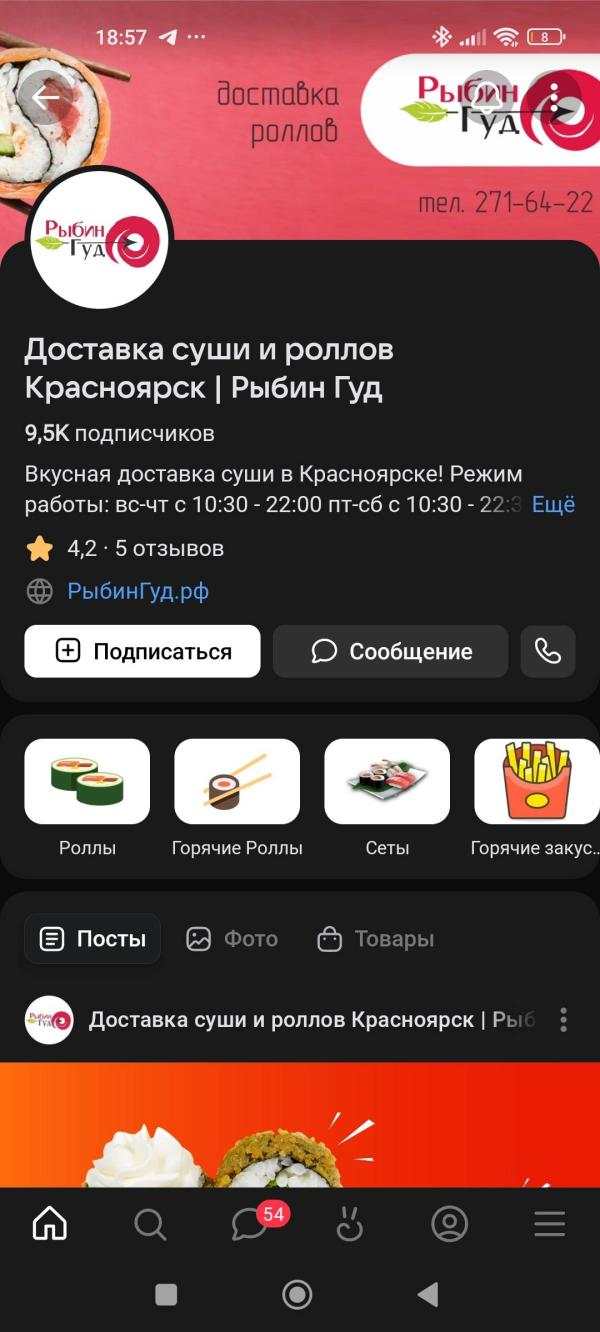Expand the description with Ещё
This screenshot has width=600, height=1332.
pos(553,505)
